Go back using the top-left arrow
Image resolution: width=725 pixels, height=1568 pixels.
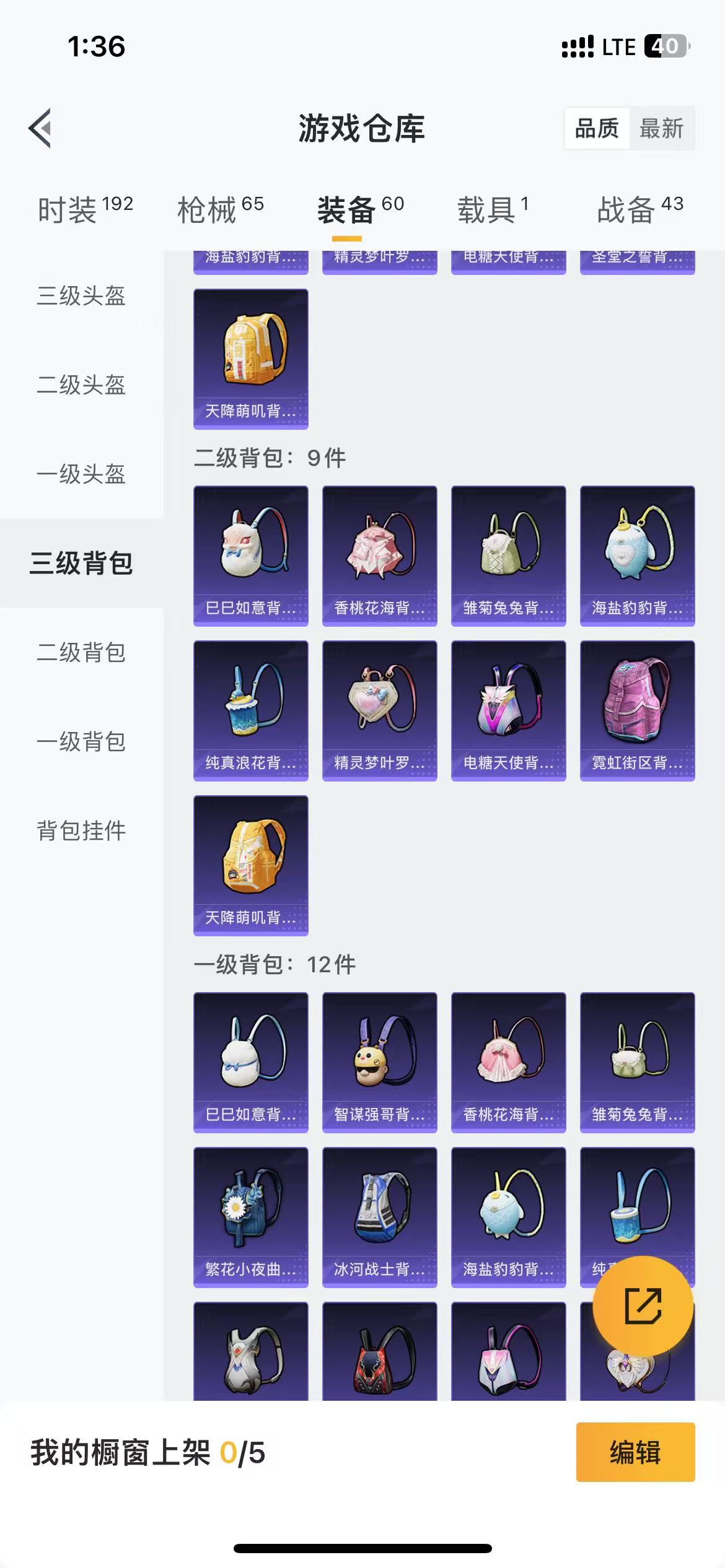[40, 128]
